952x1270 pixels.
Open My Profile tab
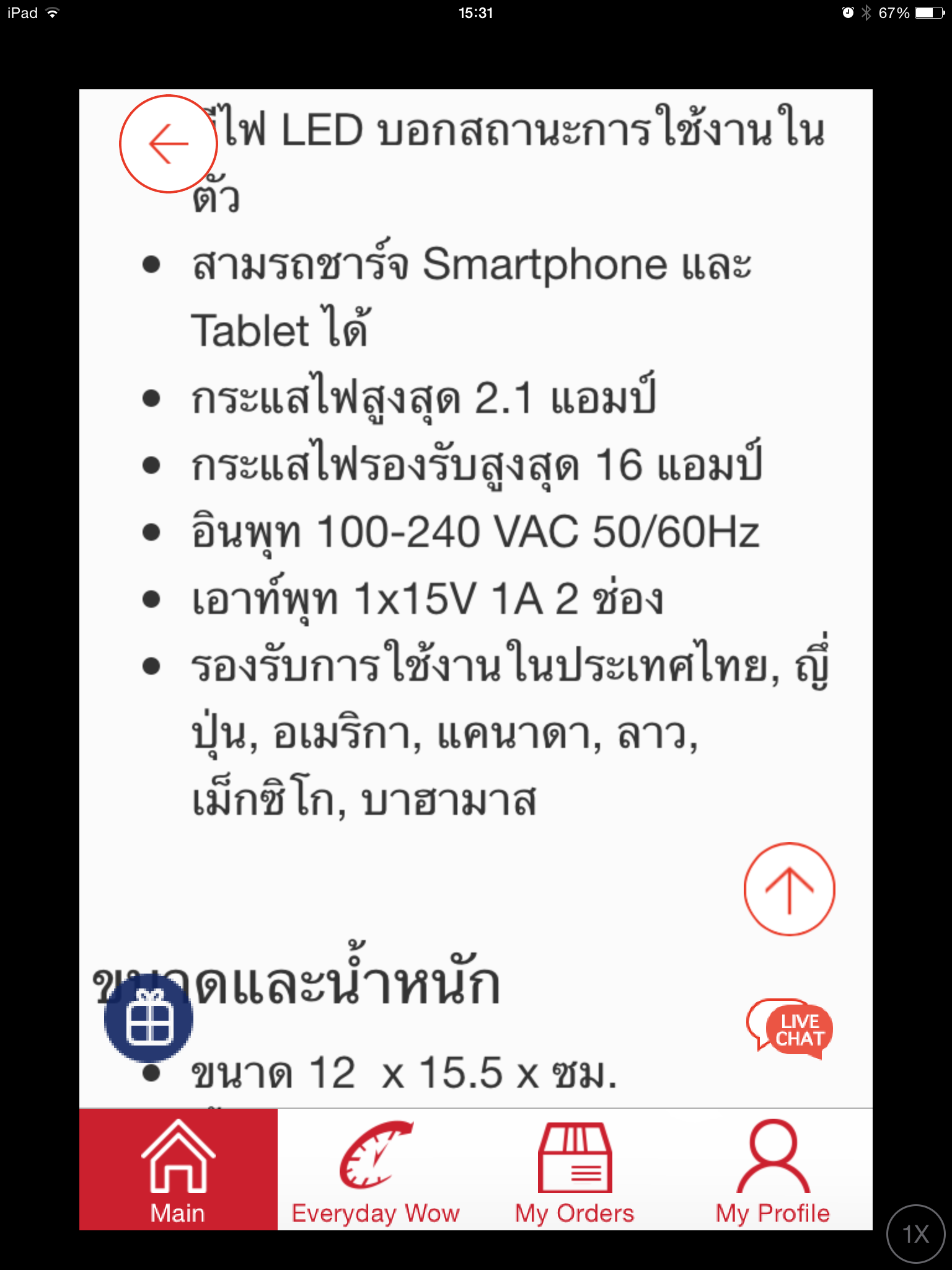pyautogui.click(x=773, y=1170)
